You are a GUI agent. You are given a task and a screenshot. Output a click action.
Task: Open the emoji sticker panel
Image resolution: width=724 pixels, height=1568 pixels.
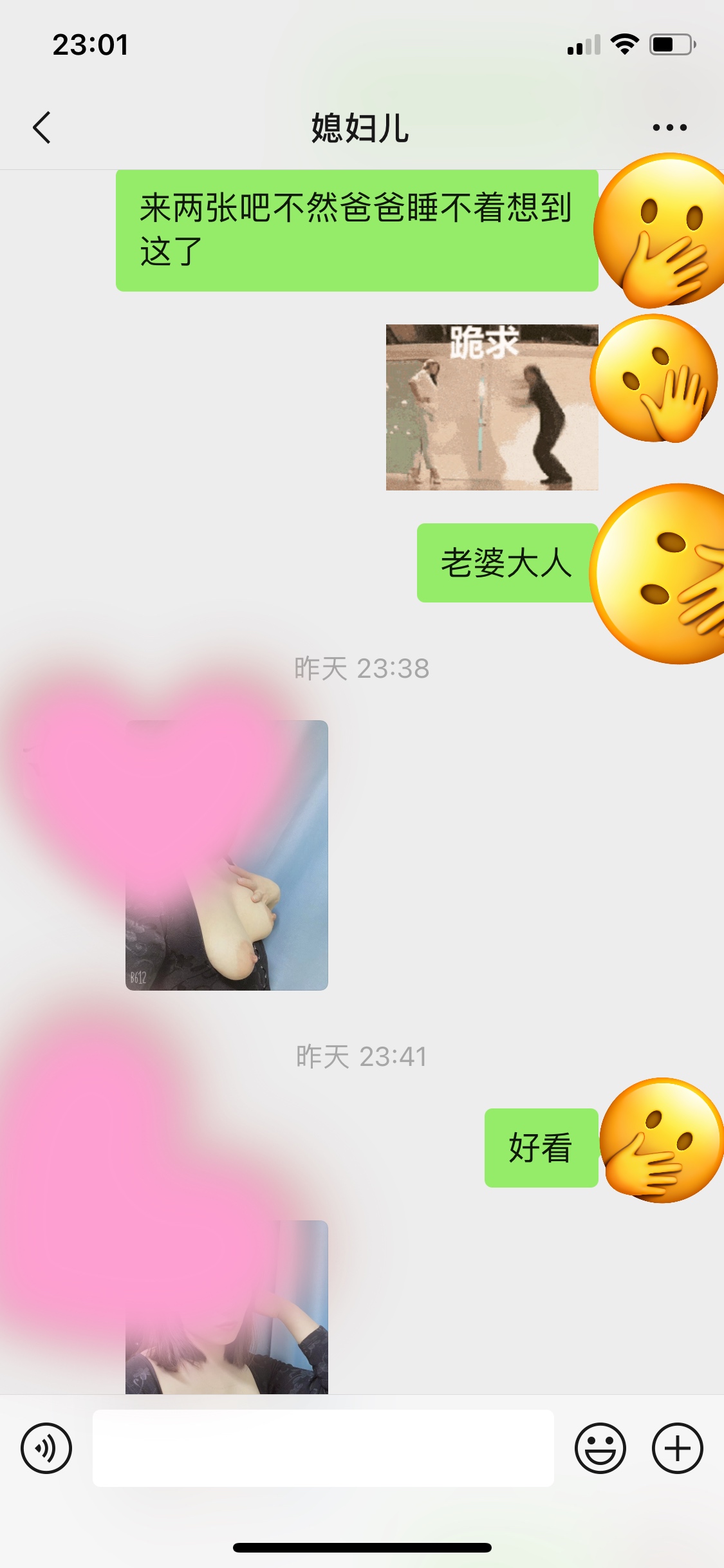pyautogui.click(x=600, y=1448)
